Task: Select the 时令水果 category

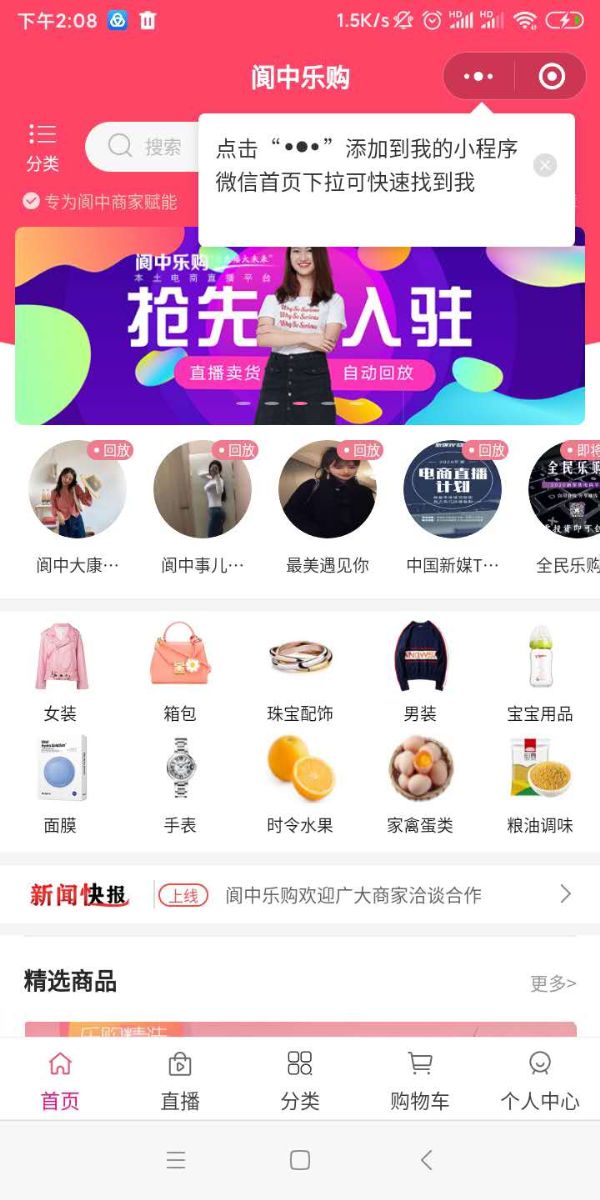Action: click(x=300, y=782)
